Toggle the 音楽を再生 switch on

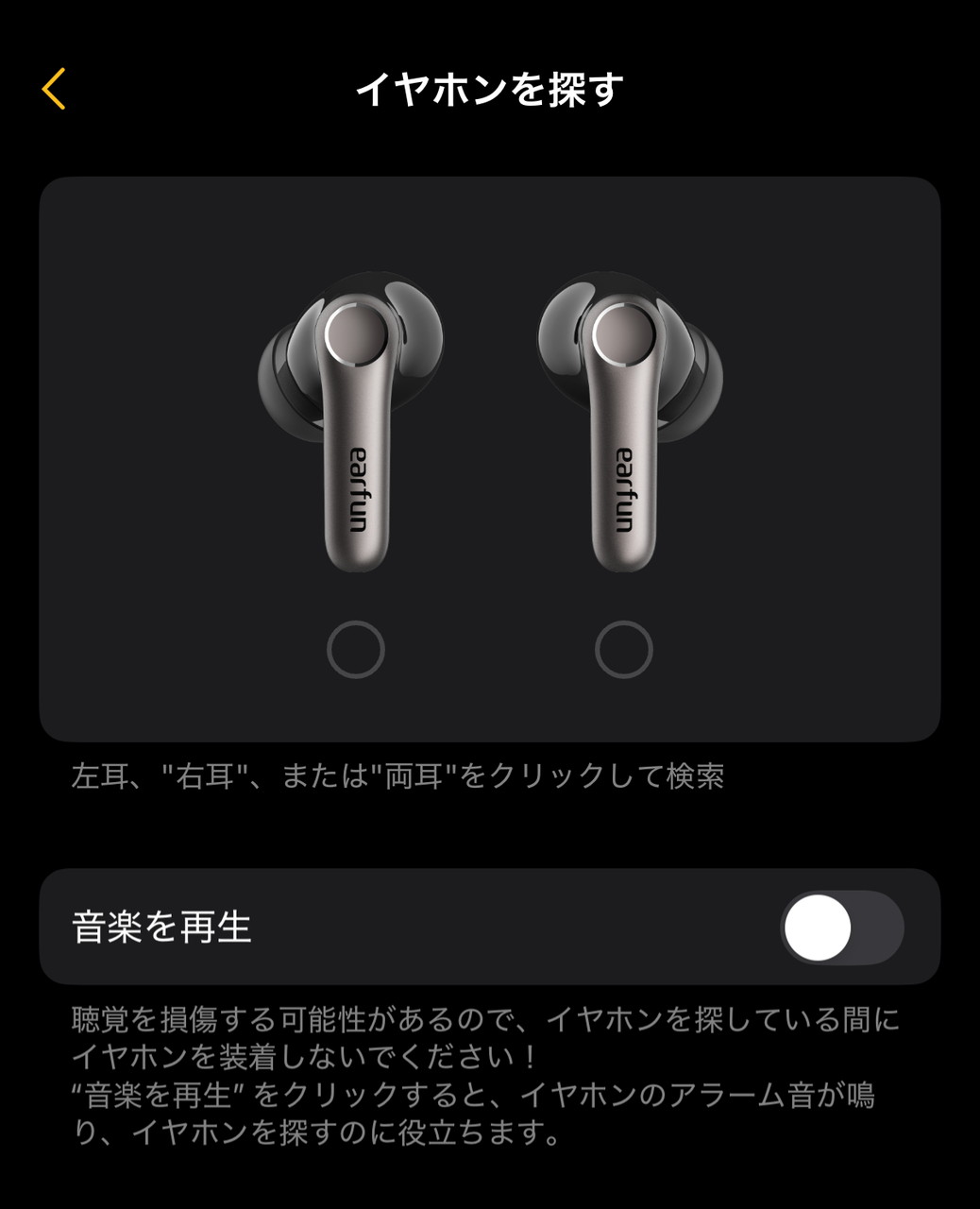point(841,928)
